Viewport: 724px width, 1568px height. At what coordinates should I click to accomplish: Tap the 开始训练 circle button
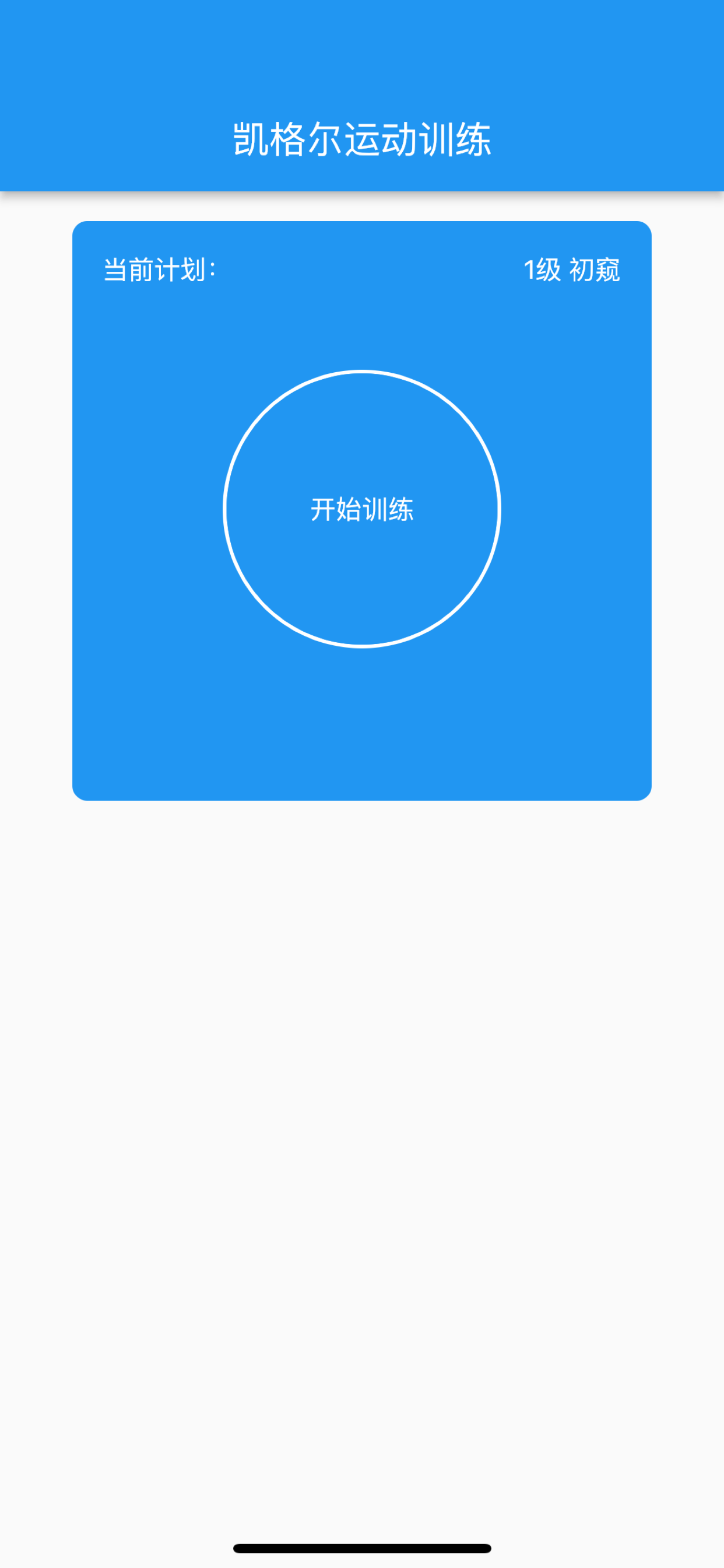pyautogui.click(x=362, y=509)
